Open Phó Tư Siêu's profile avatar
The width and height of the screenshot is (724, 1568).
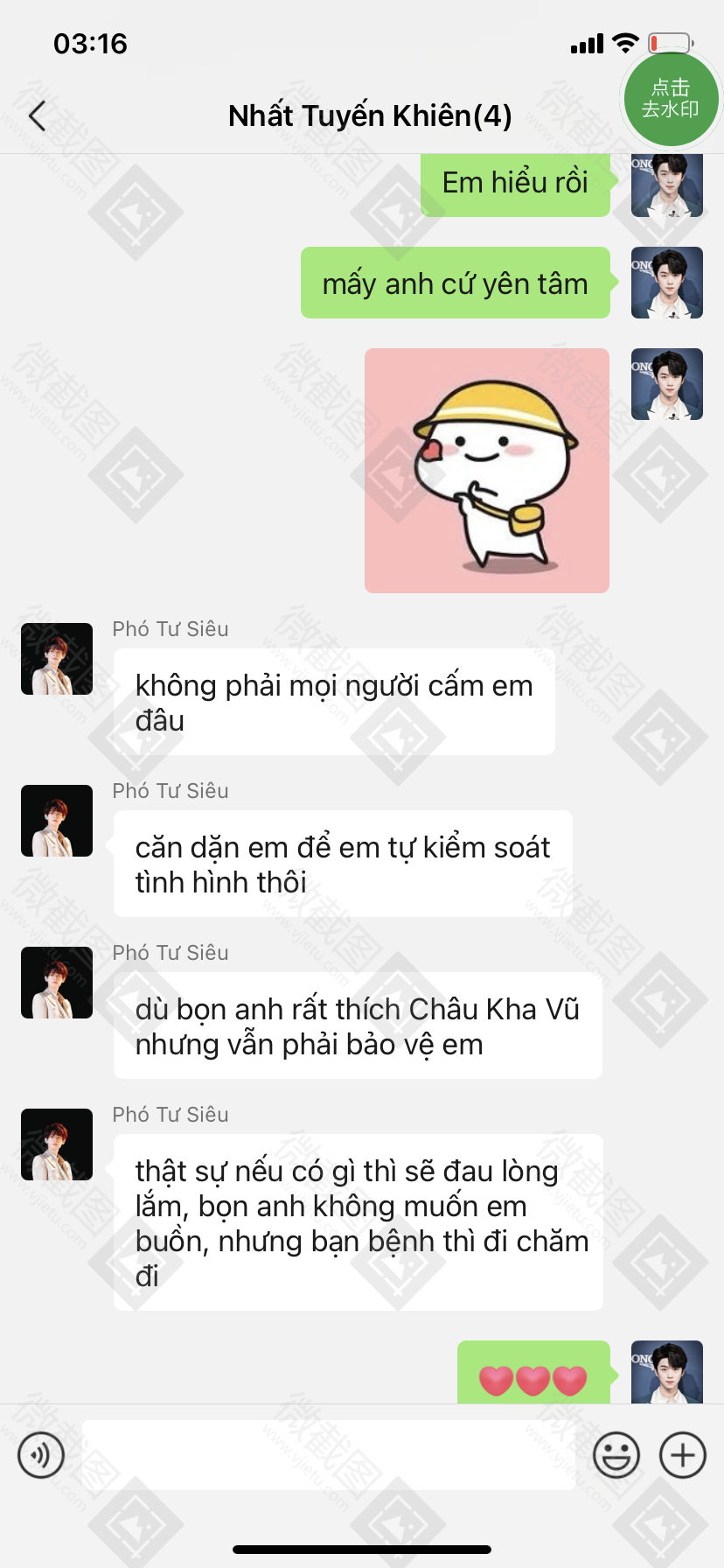coord(57,659)
